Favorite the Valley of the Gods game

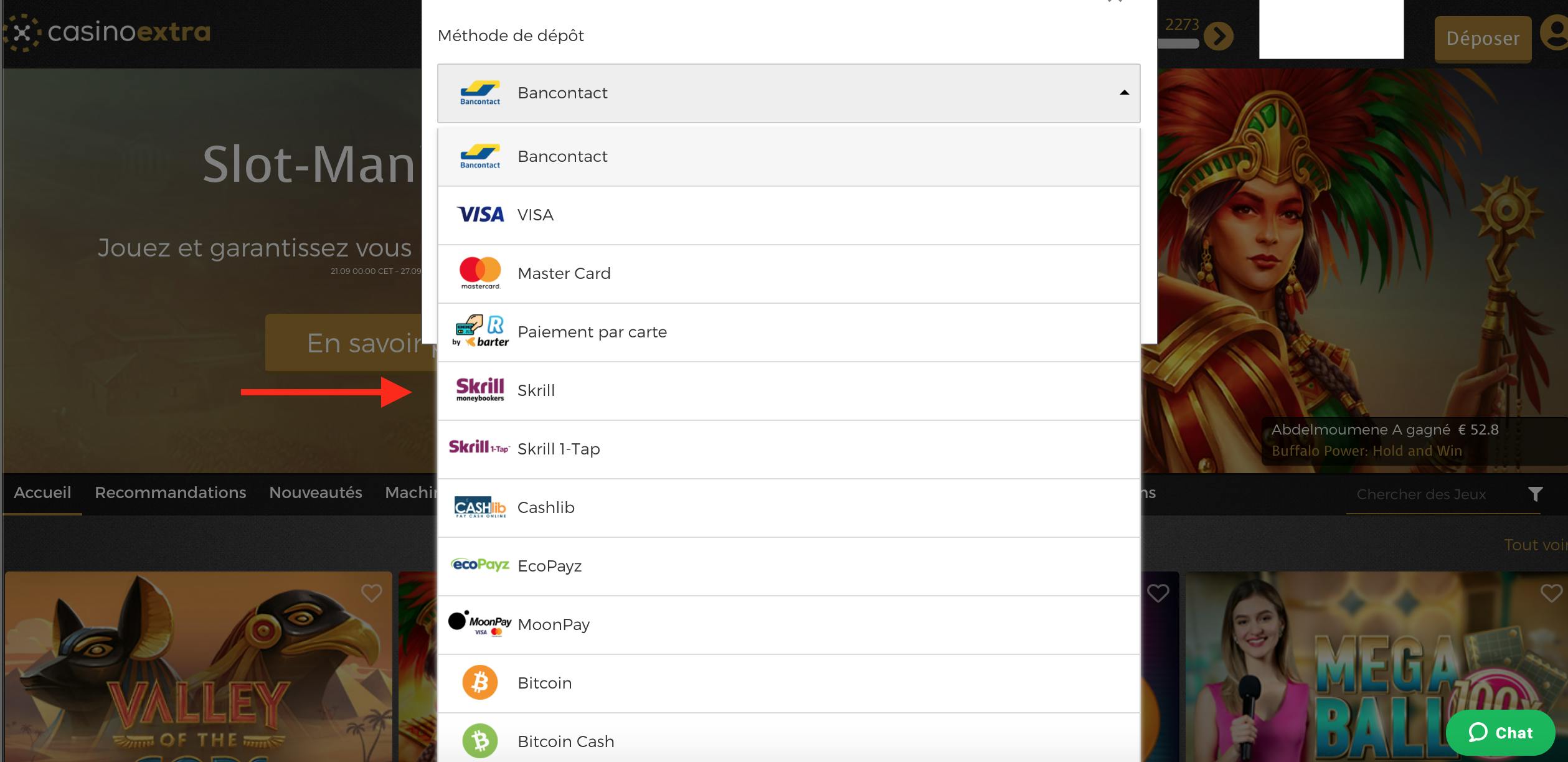(x=371, y=593)
